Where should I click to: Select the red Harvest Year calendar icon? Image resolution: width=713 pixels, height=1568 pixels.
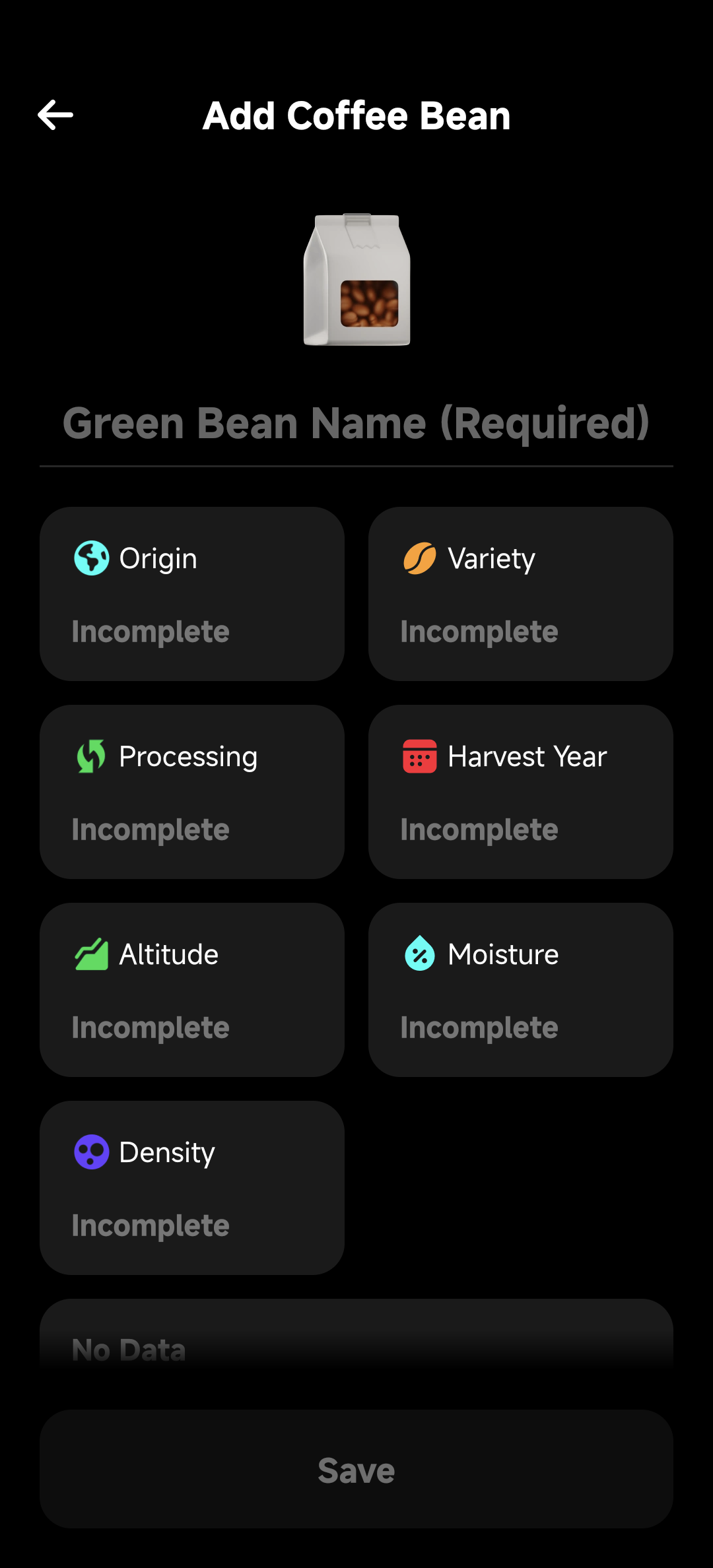[420, 756]
